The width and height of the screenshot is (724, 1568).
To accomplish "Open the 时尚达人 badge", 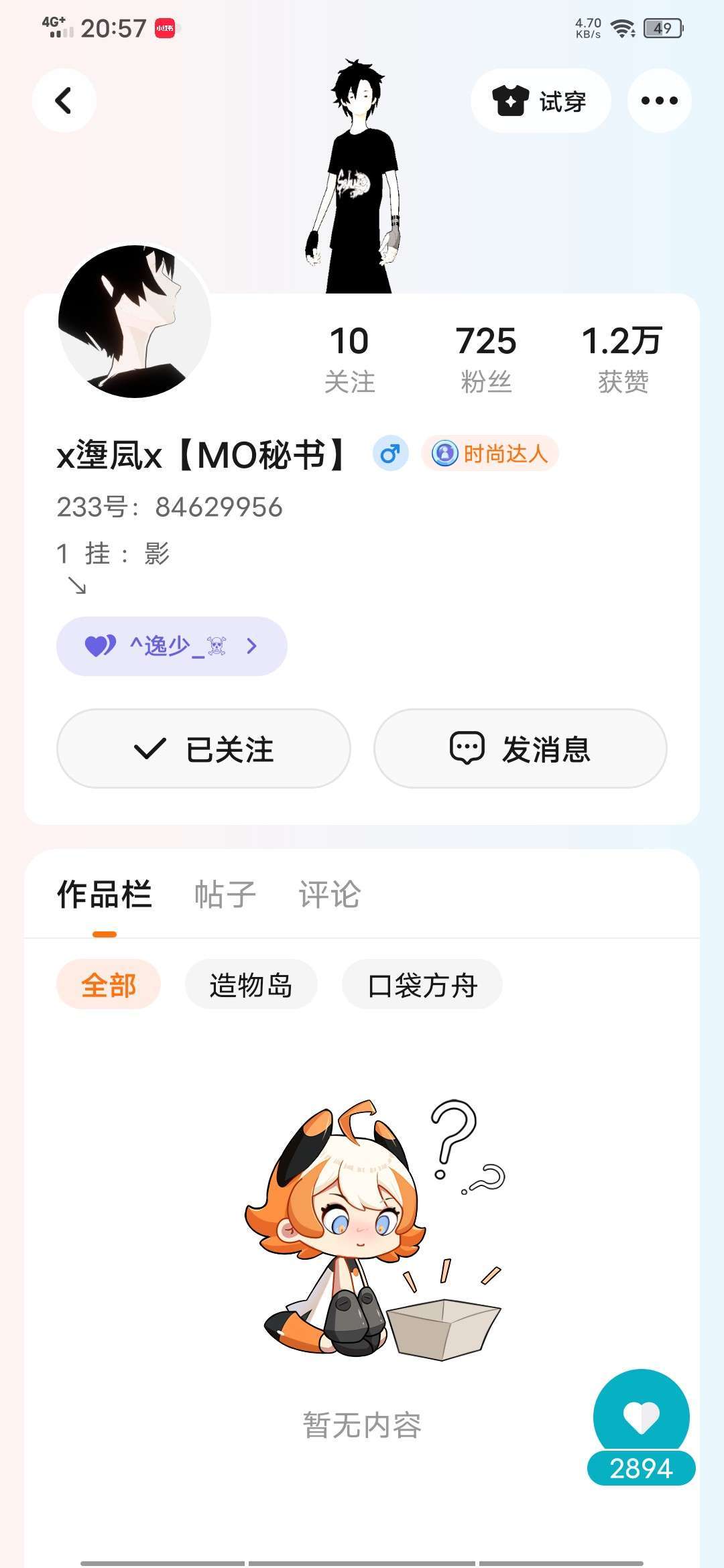I will click(x=490, y=454).
